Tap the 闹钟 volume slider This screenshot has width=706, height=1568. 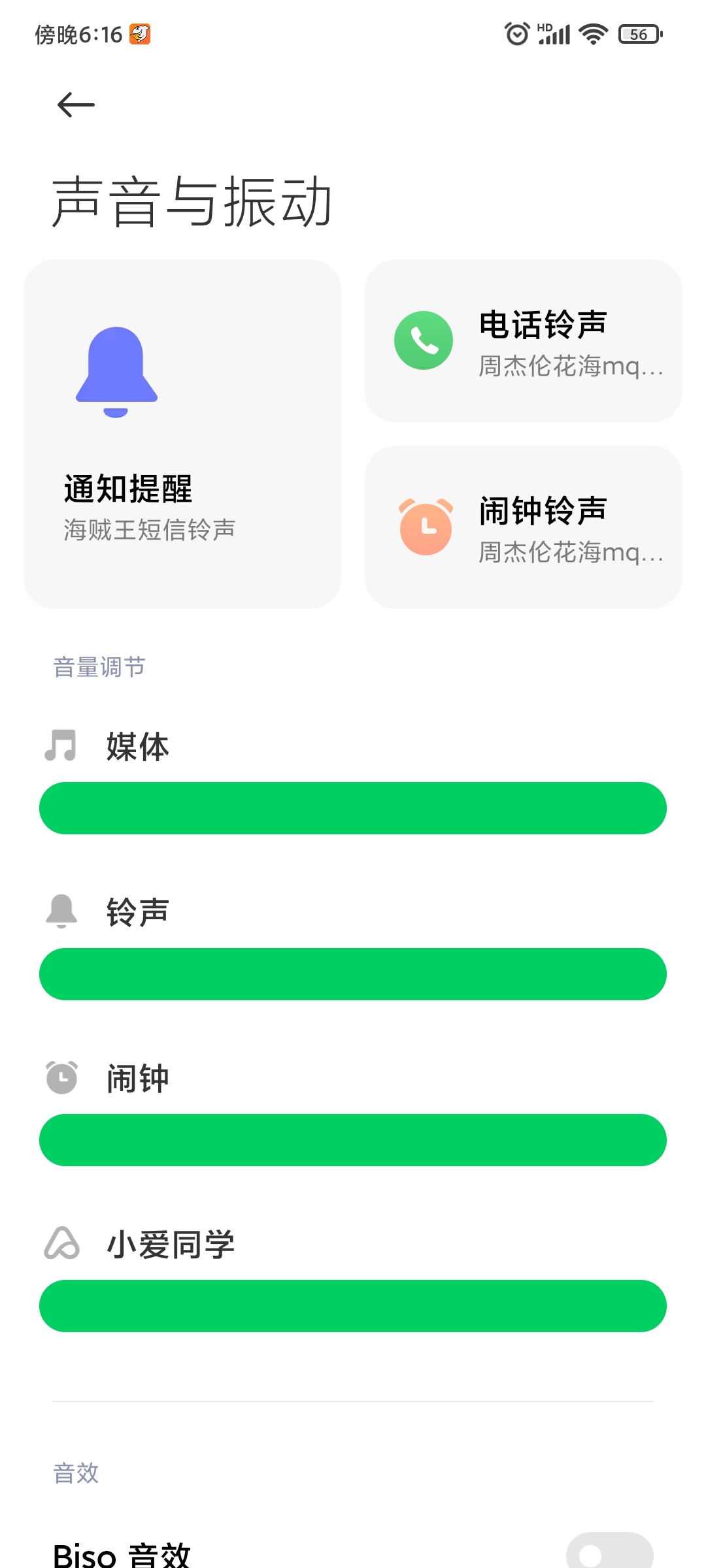point(353,1140)
